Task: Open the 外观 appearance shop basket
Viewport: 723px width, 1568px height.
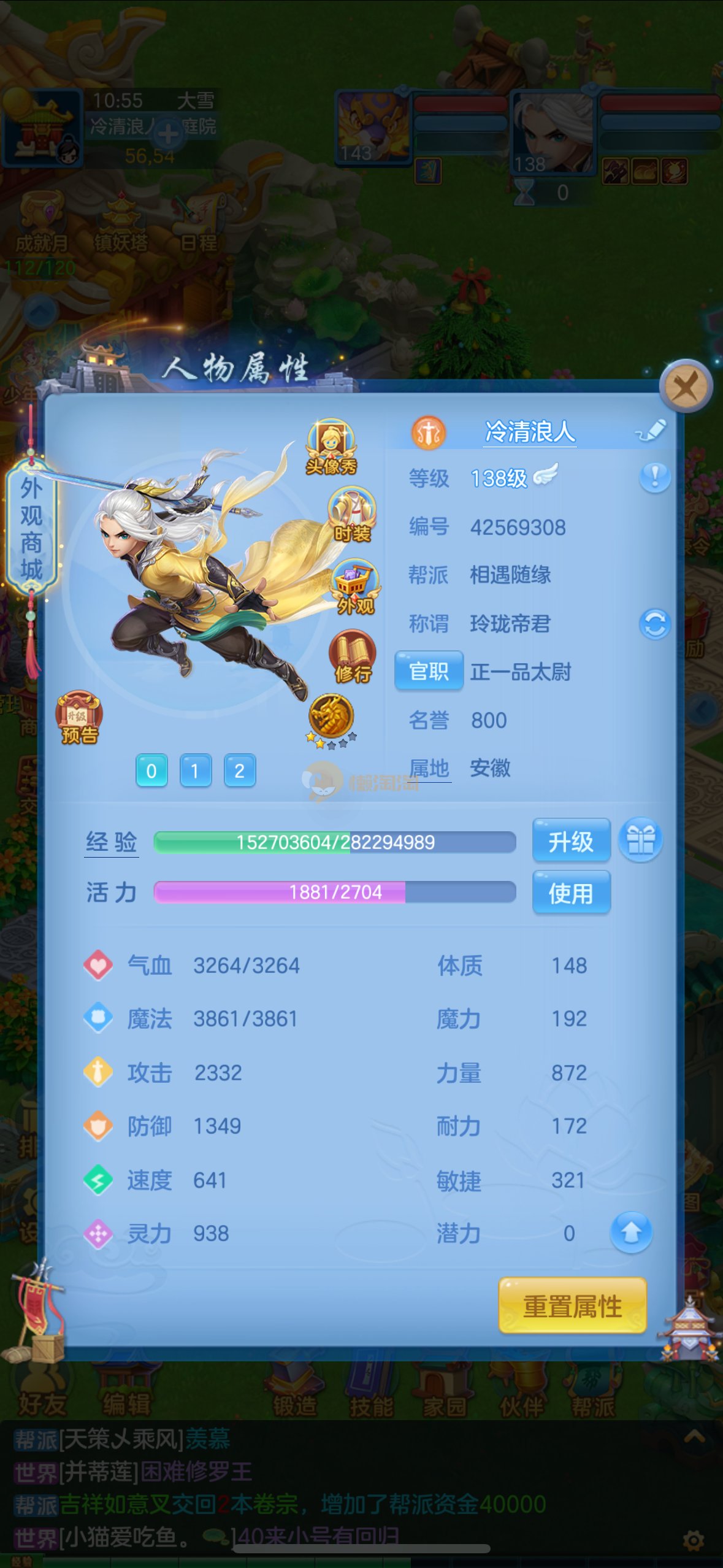Action: 355,587
